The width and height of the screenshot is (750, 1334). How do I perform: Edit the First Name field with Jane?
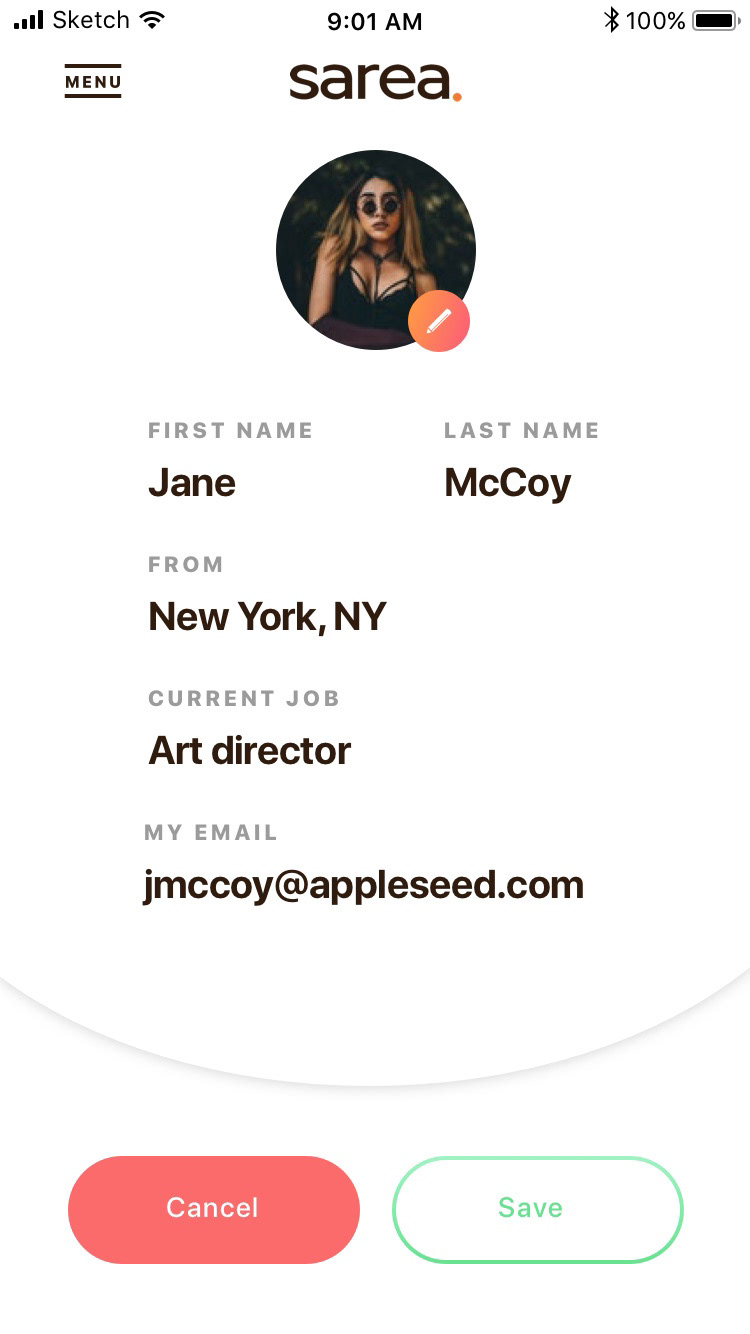point(192,483)
